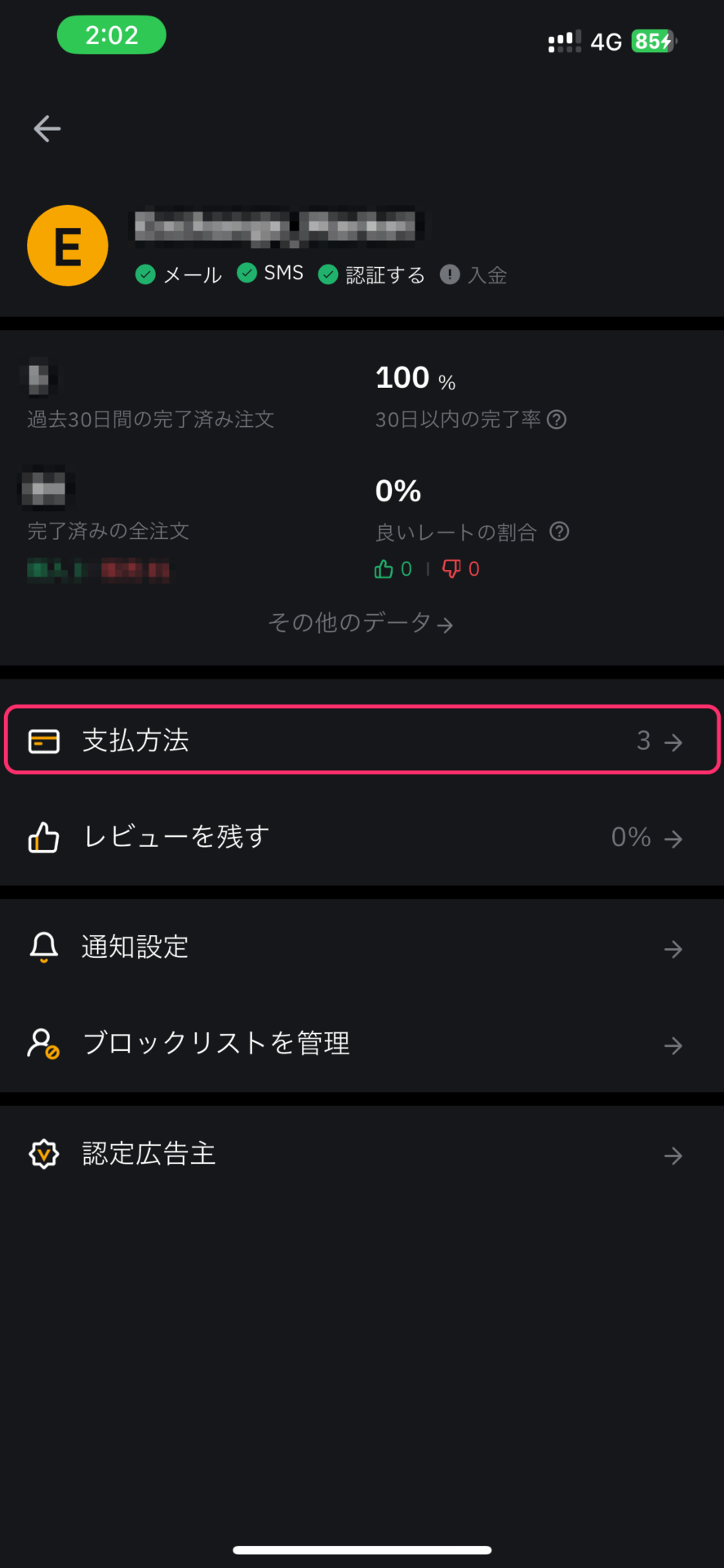Image resolution: width=724 pixels, height=1568 pixels.
Task: View その他のデータ link
Action: [361, 623]
